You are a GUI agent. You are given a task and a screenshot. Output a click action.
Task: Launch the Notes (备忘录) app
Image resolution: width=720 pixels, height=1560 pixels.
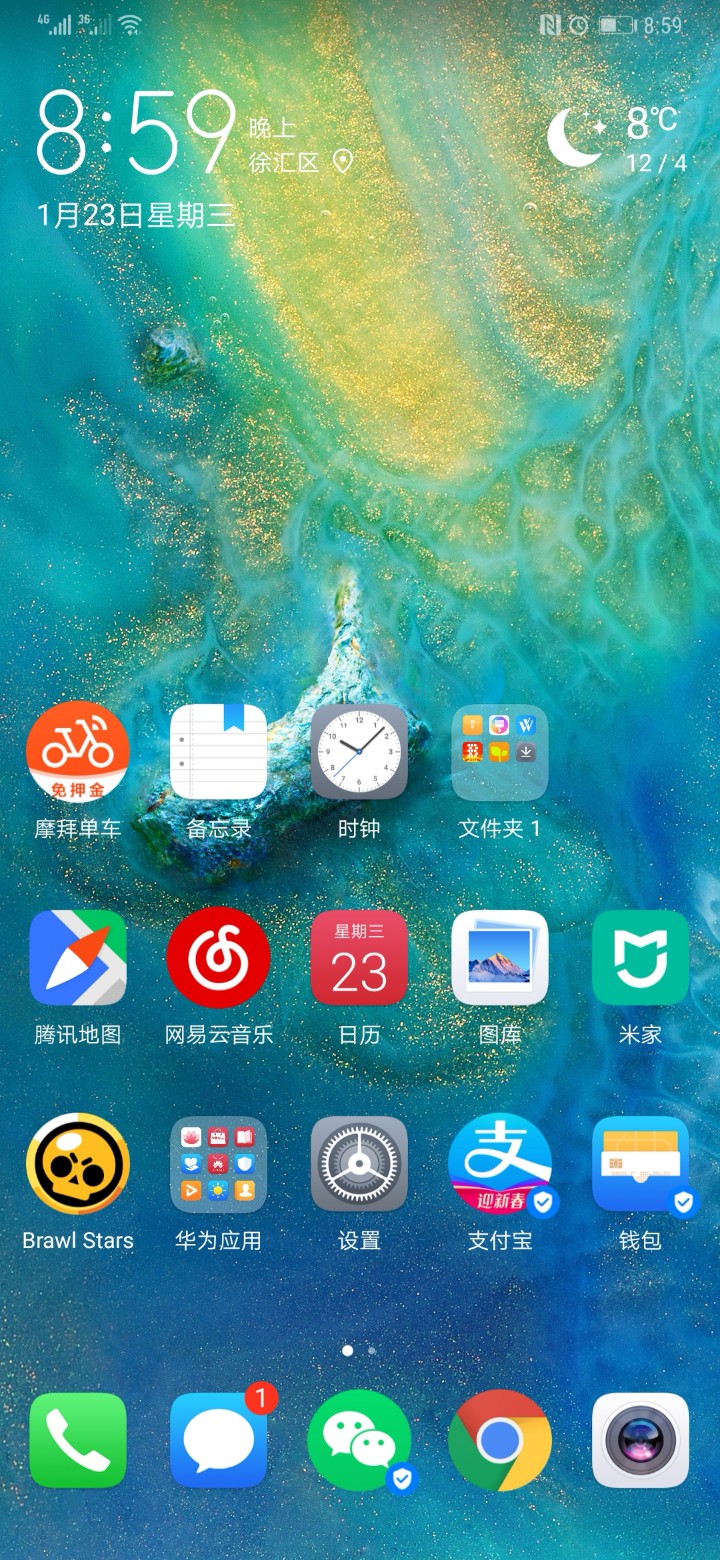(x=219, y=752)
